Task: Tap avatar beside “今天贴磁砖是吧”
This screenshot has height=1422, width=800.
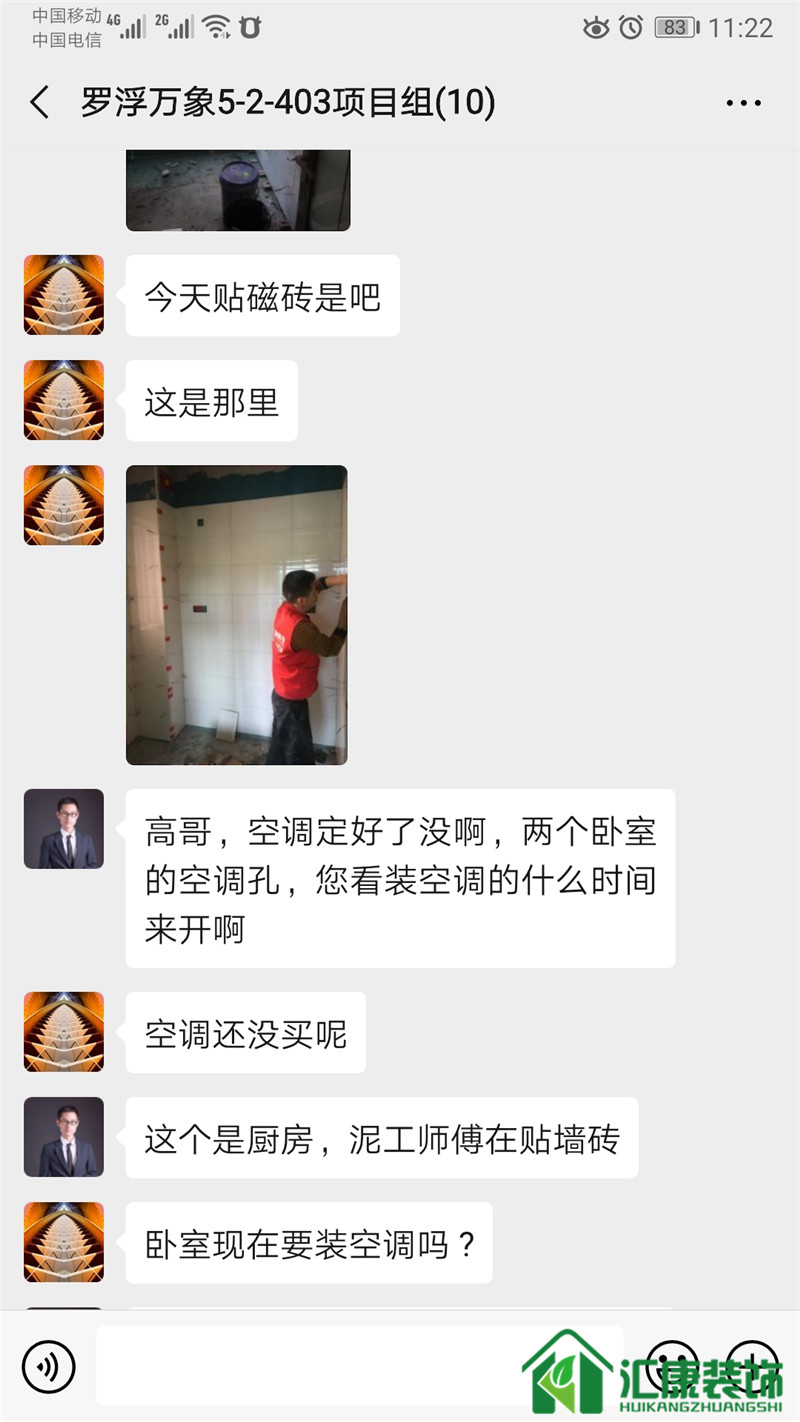Action: click(64, 295)
